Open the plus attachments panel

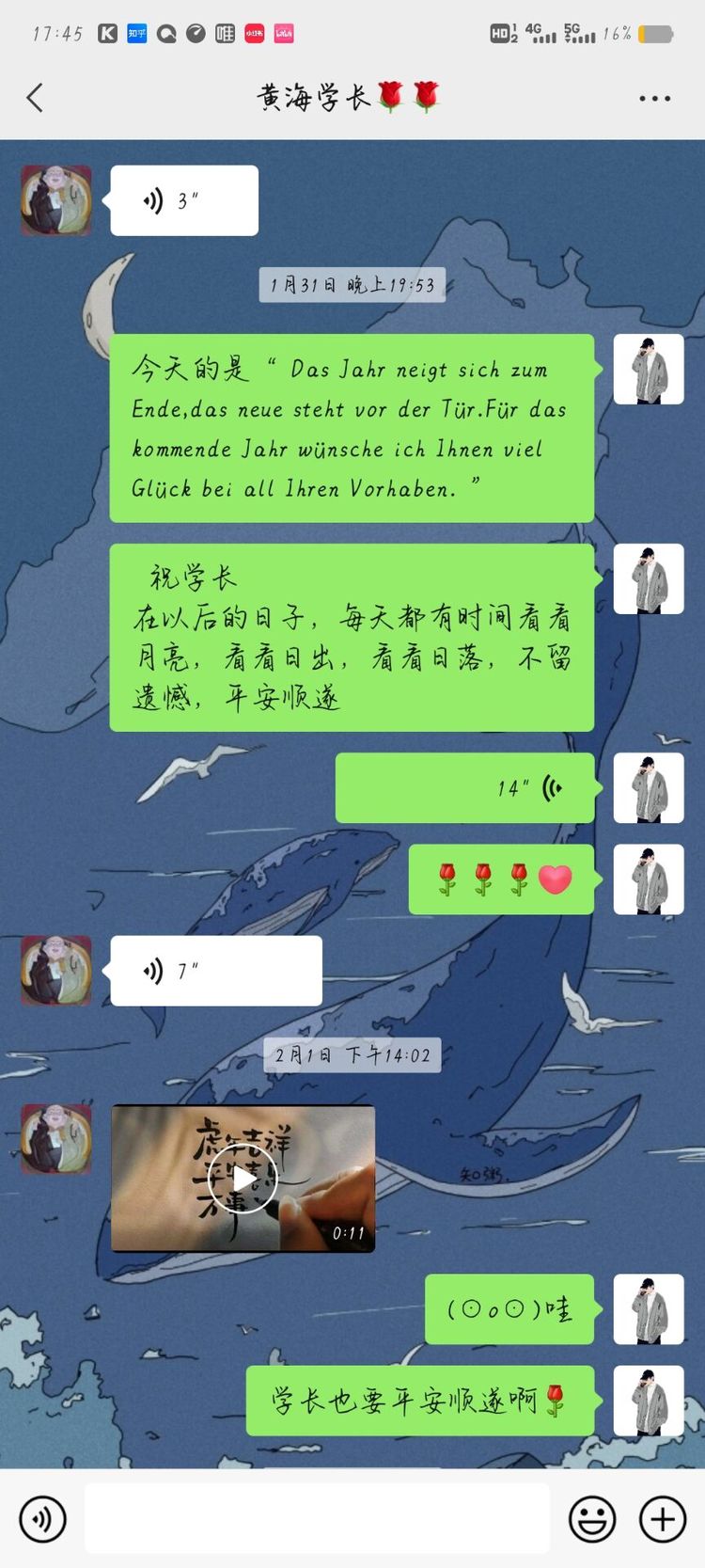(x=663, y=1518)
